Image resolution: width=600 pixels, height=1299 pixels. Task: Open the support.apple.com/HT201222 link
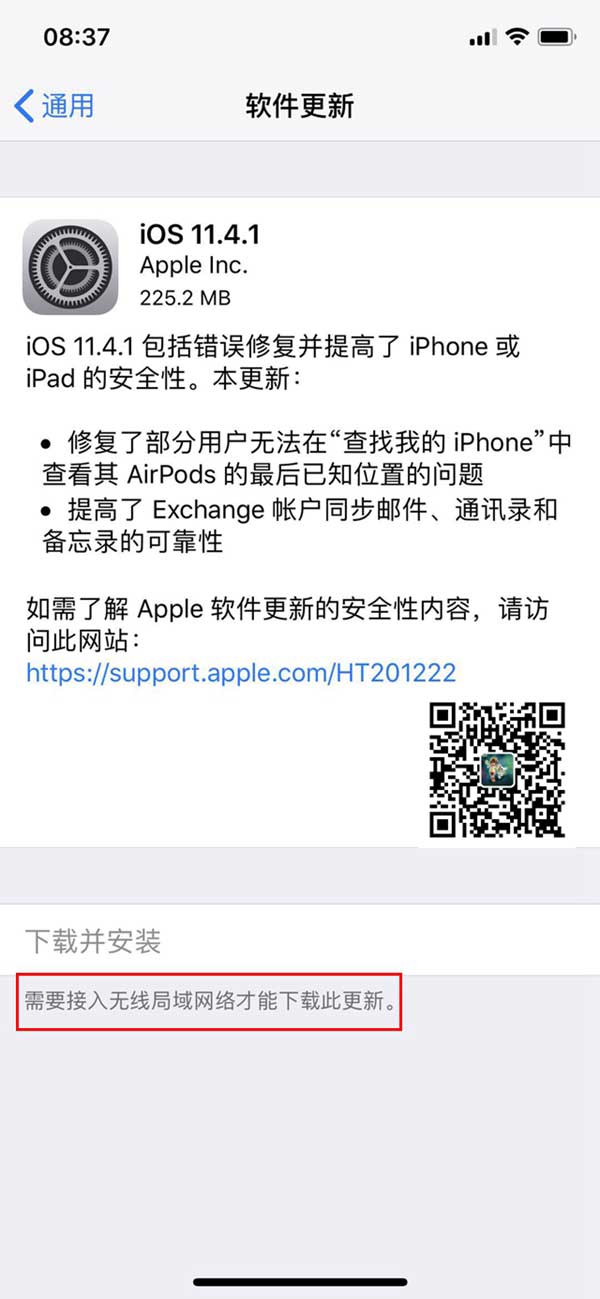241,672
